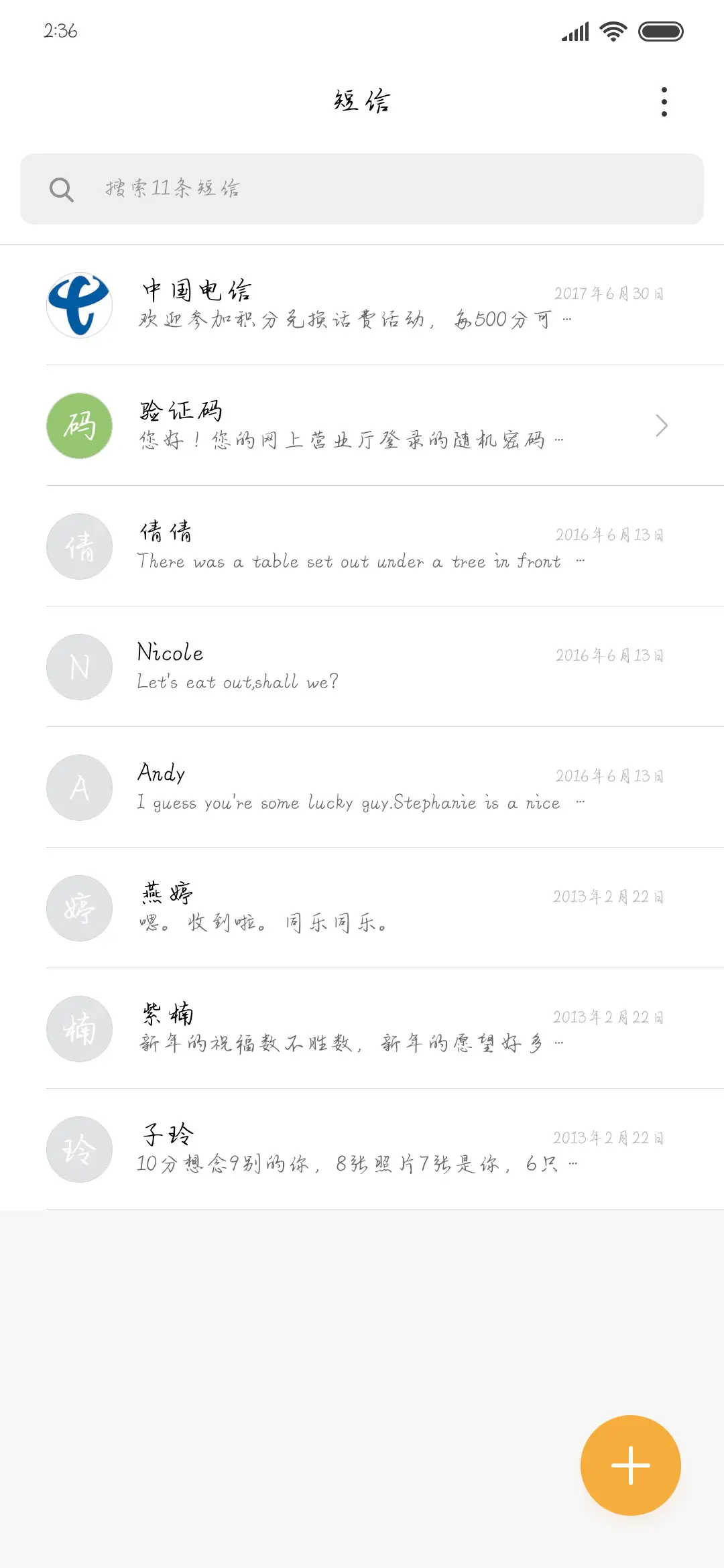Open the three-dot overflow menu

pyautogui.click(x=664, y=101)
